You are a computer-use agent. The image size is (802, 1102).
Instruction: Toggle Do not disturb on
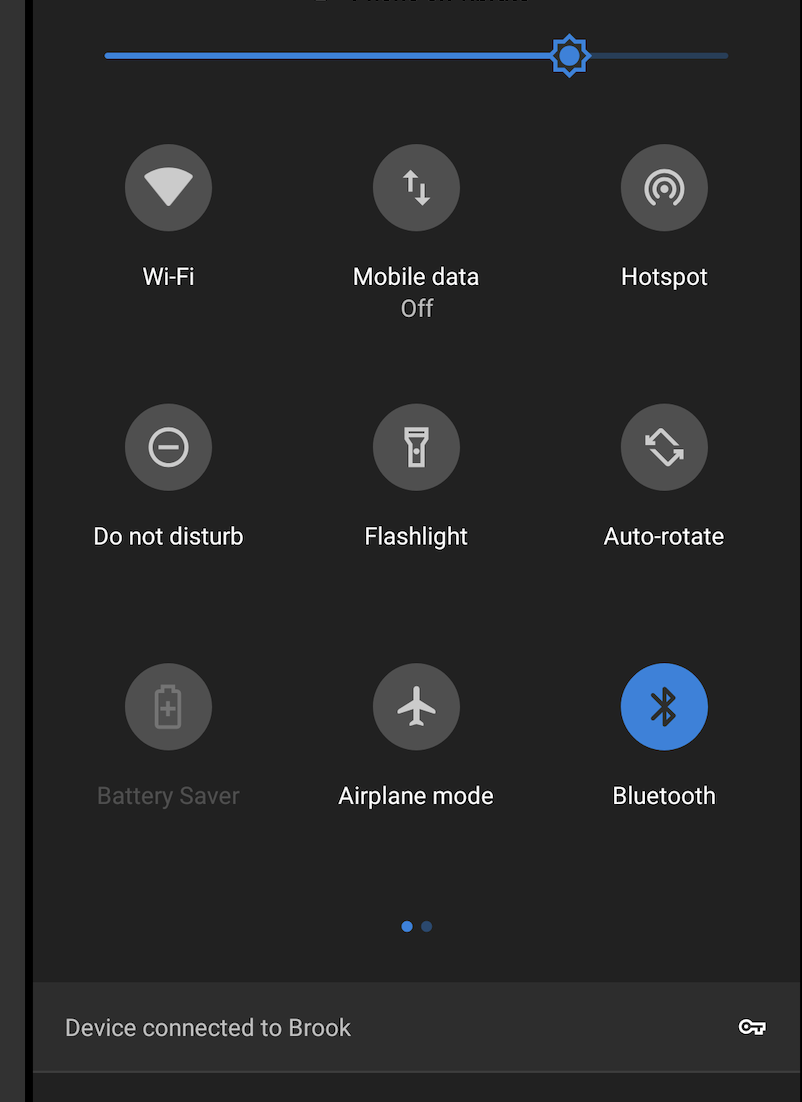(168, 447)
